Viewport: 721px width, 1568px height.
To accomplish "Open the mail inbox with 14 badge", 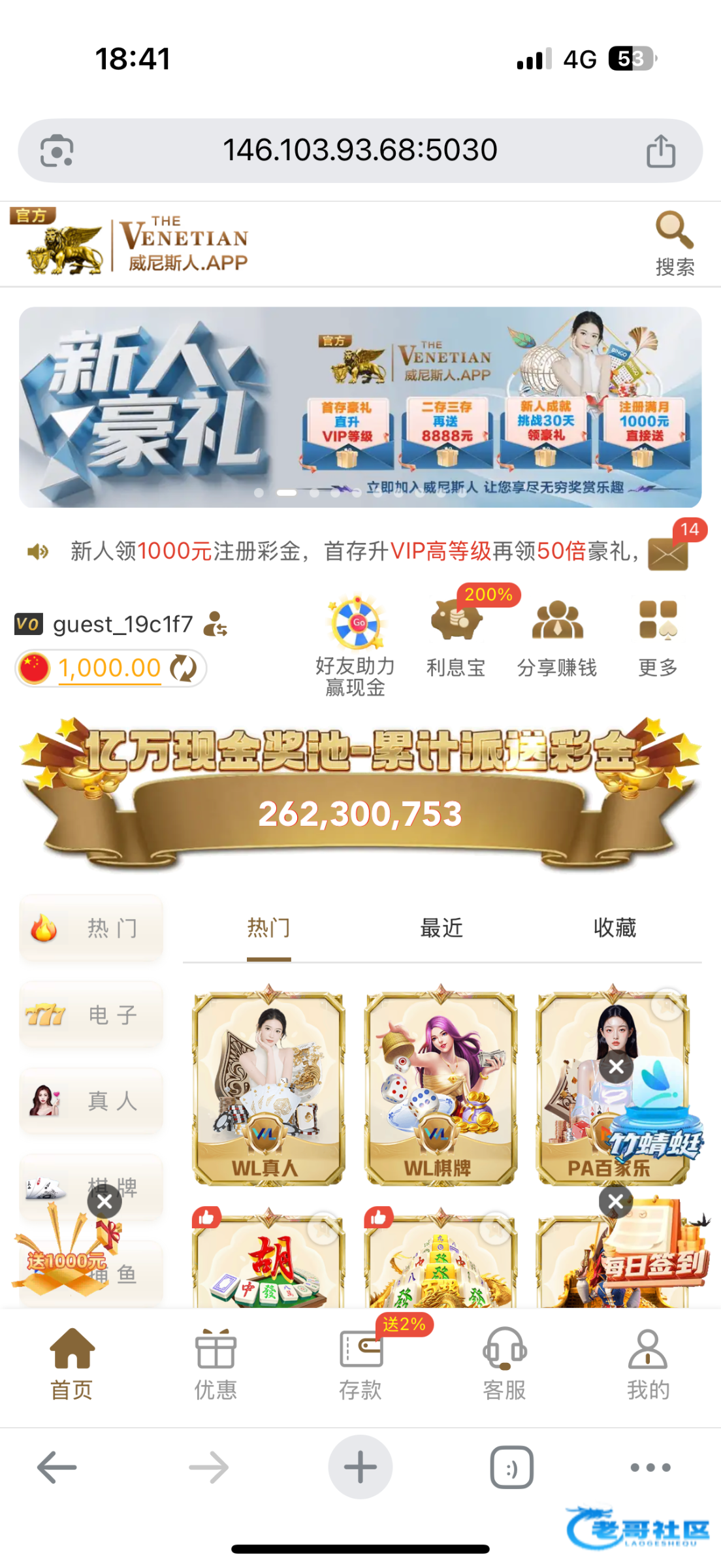I will point(667,553).
